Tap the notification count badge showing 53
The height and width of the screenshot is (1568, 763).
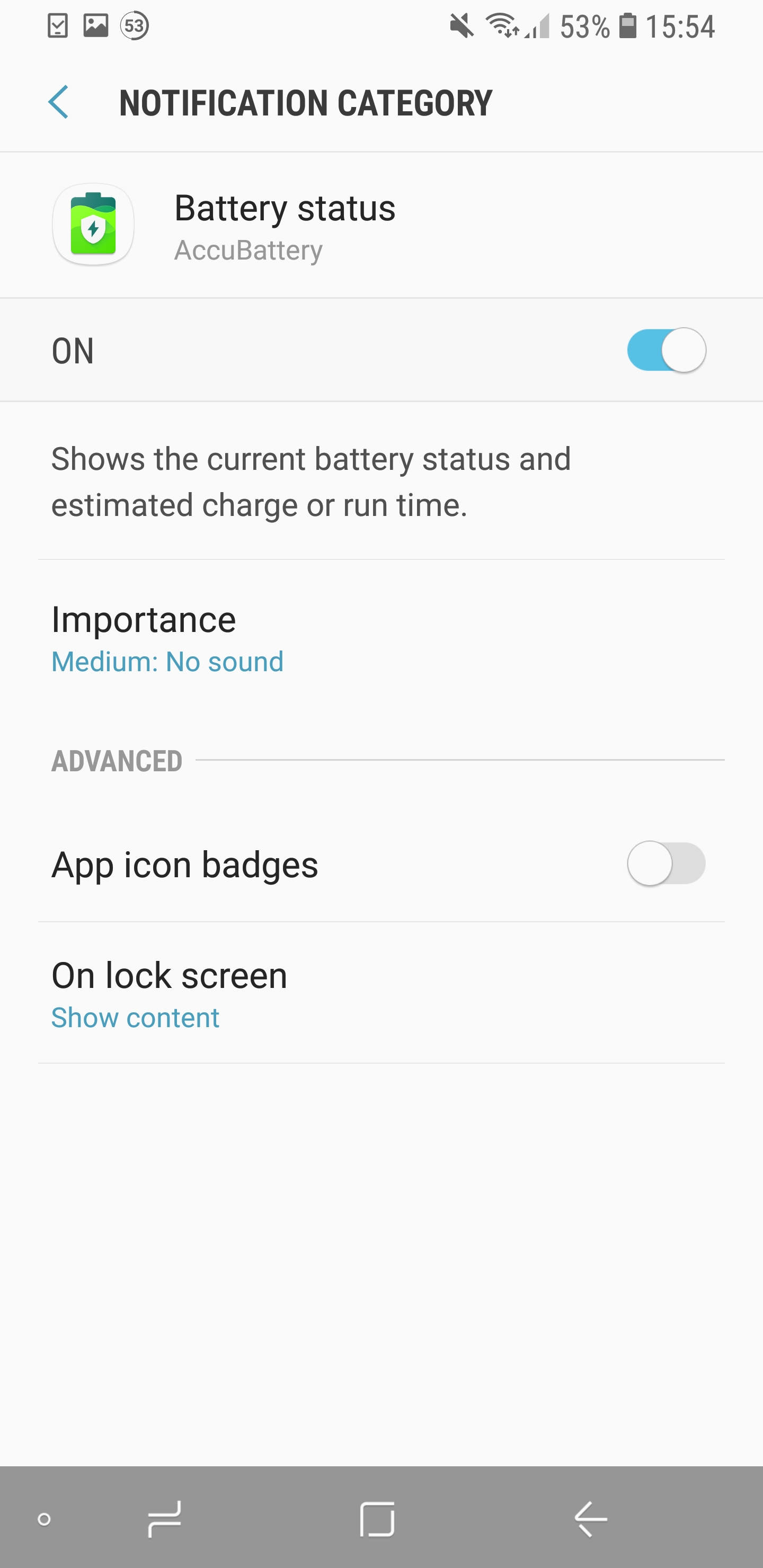[135, 25]
